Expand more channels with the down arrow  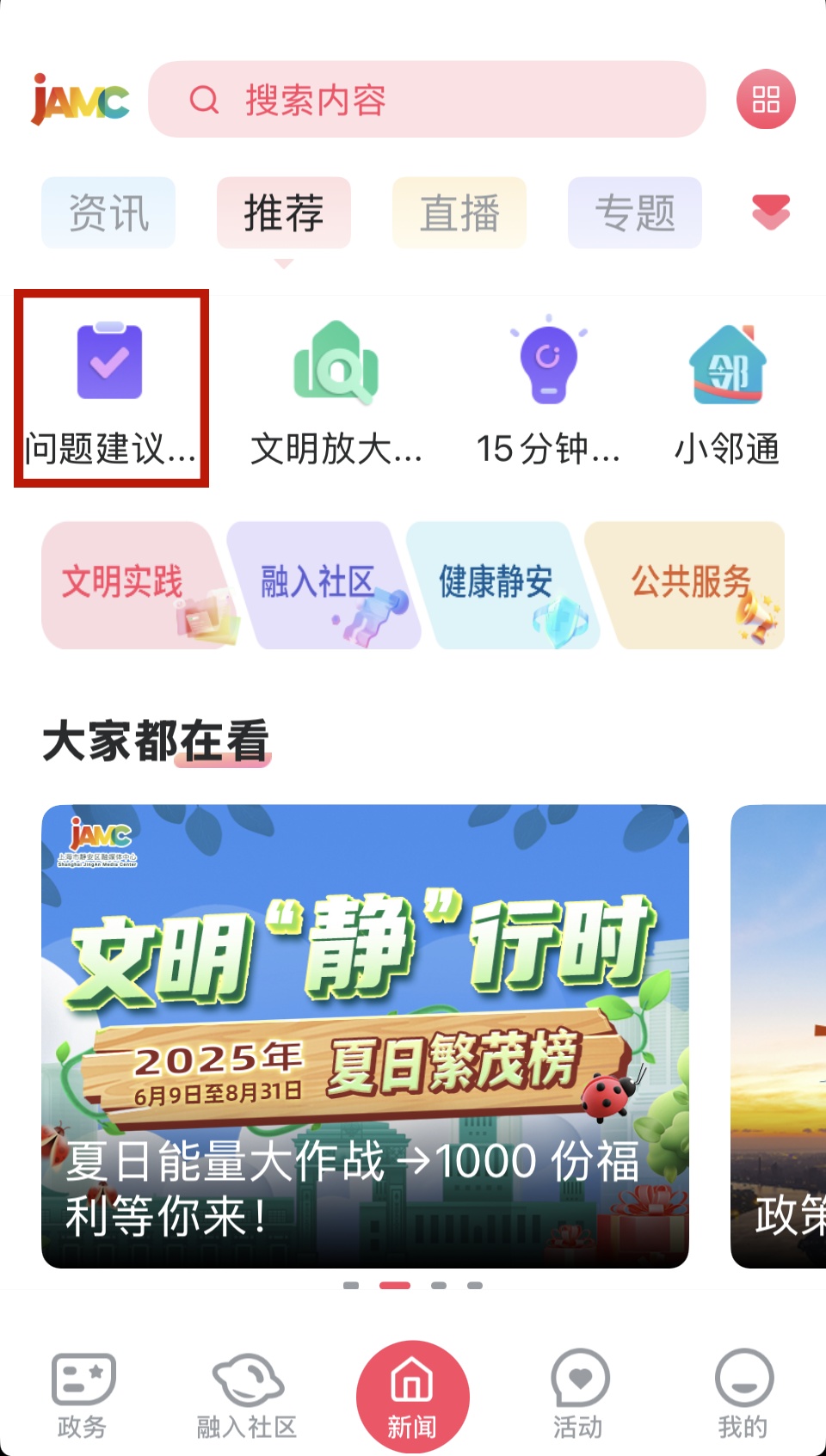tap(770, 212)
